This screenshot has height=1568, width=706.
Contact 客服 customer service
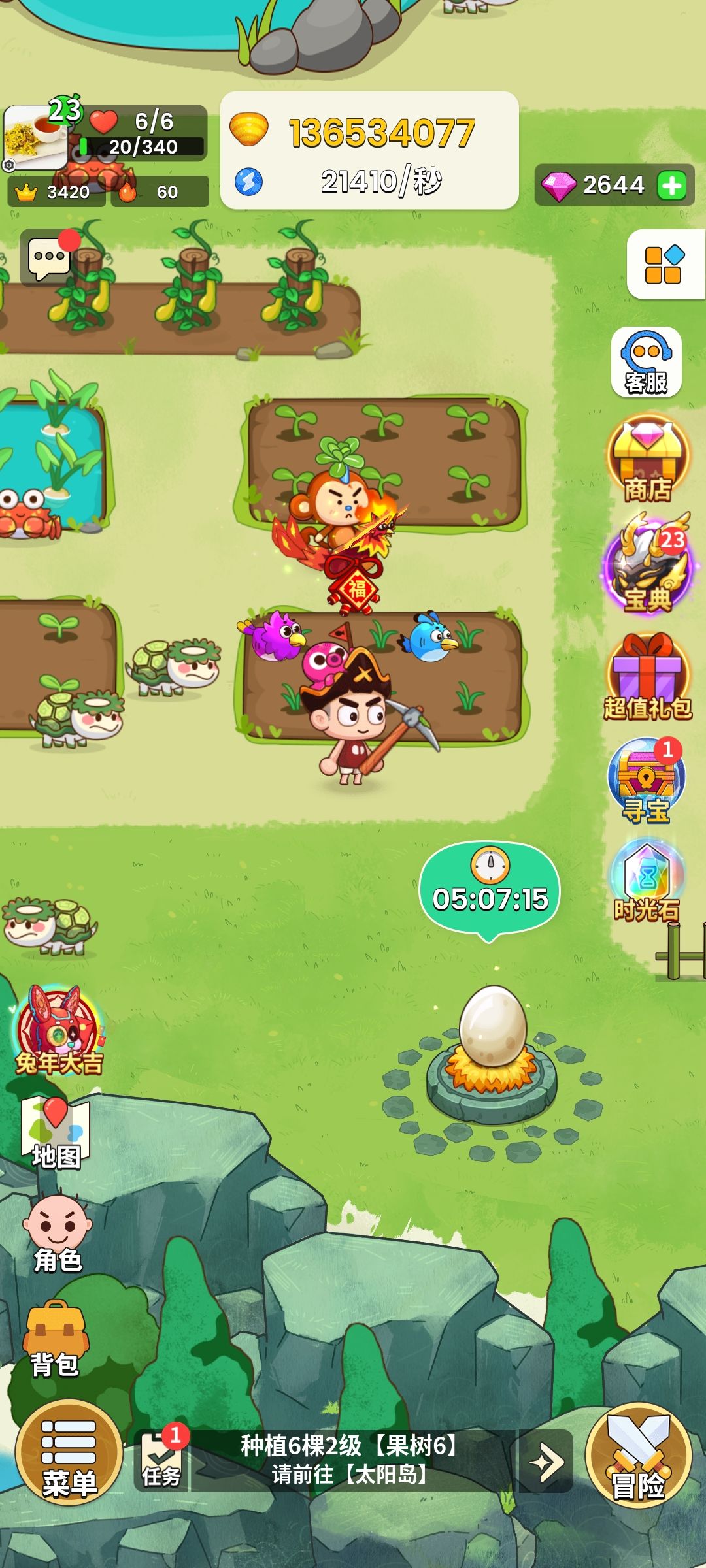tap(647, 362)
